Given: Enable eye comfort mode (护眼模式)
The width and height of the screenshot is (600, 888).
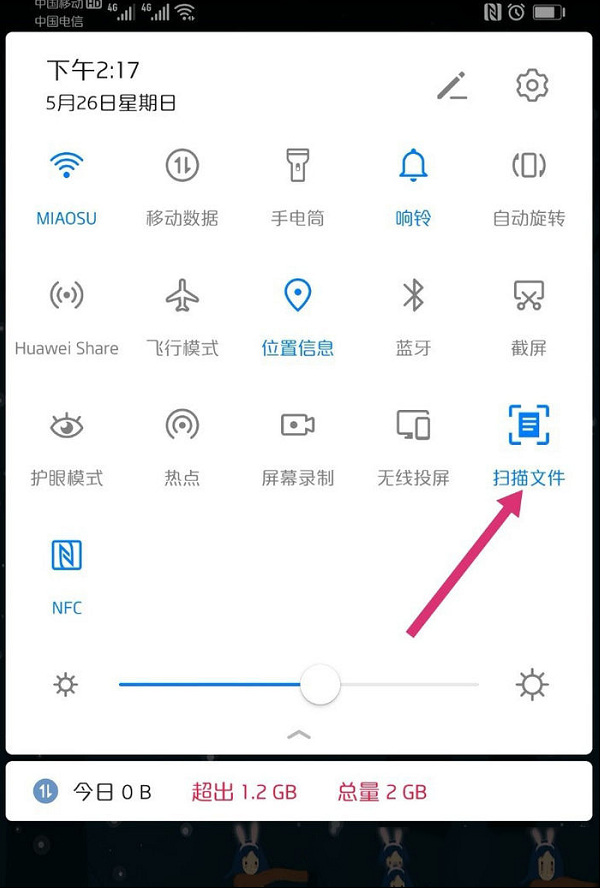Looking at the screenshot, I should click(x=67, y=426).
